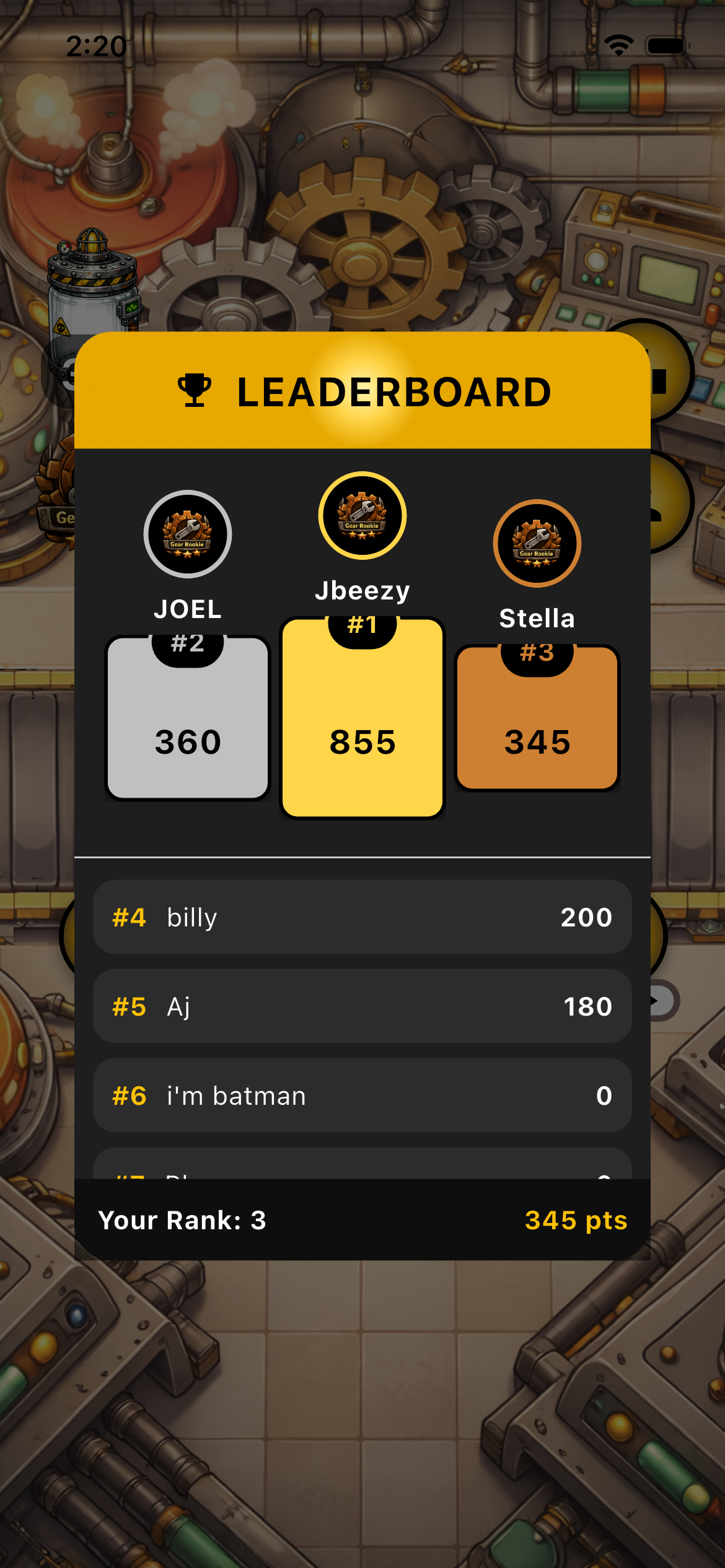The width and height of the screenshot is (725, 1568).
Task: View the i'm batman leaderboard row
Action: (x=362, y=1095)
